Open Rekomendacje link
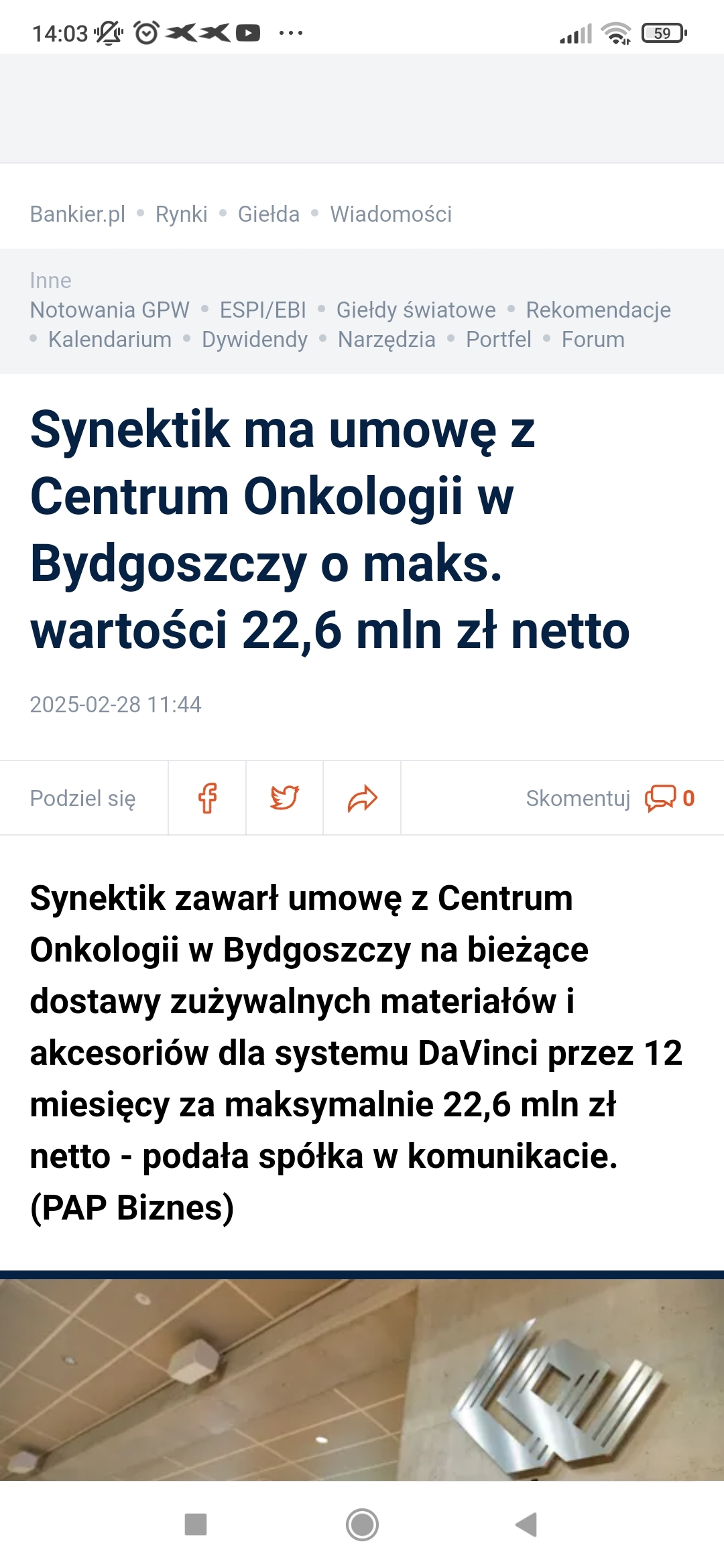The width and height of the screenshot is (724, 1568). pos(598,310)
